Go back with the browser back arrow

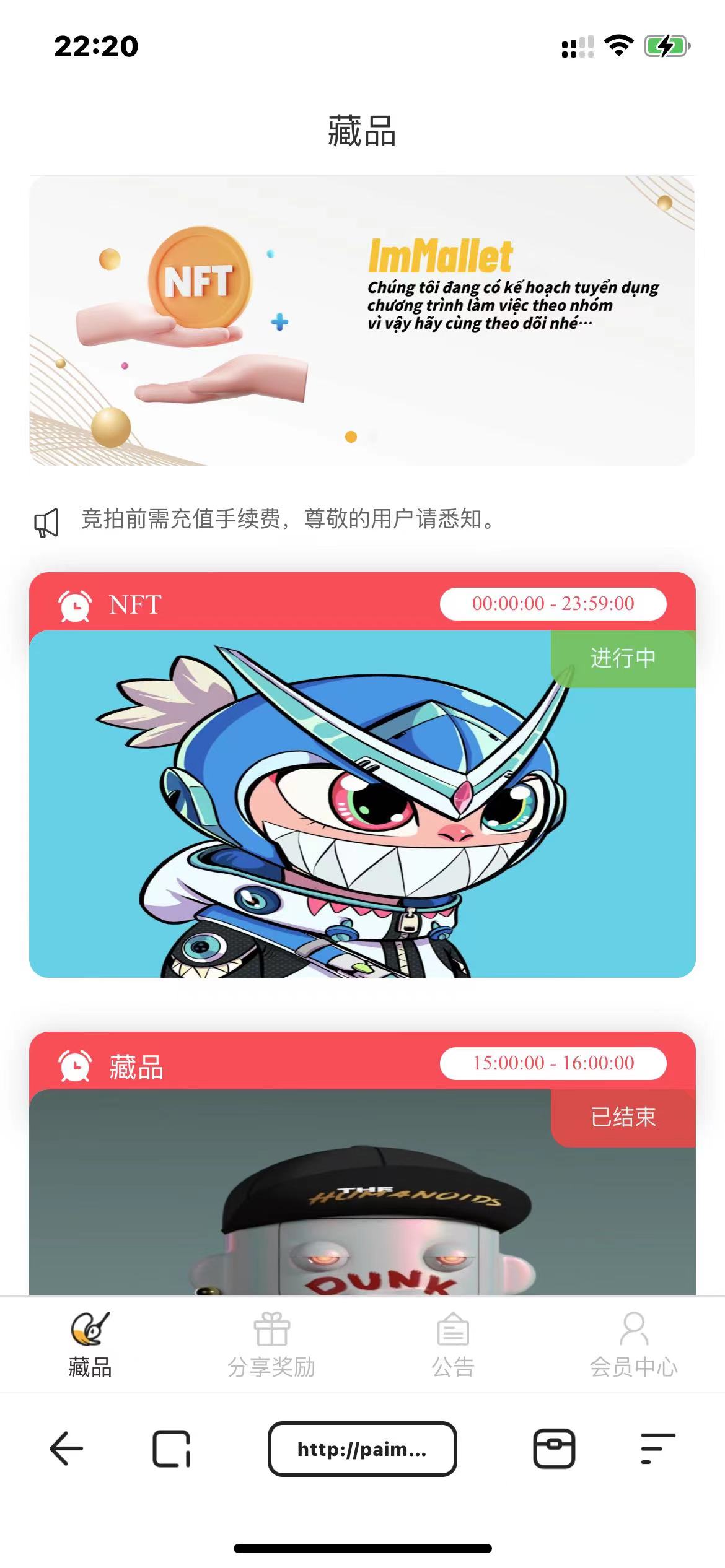(66, 1448)
